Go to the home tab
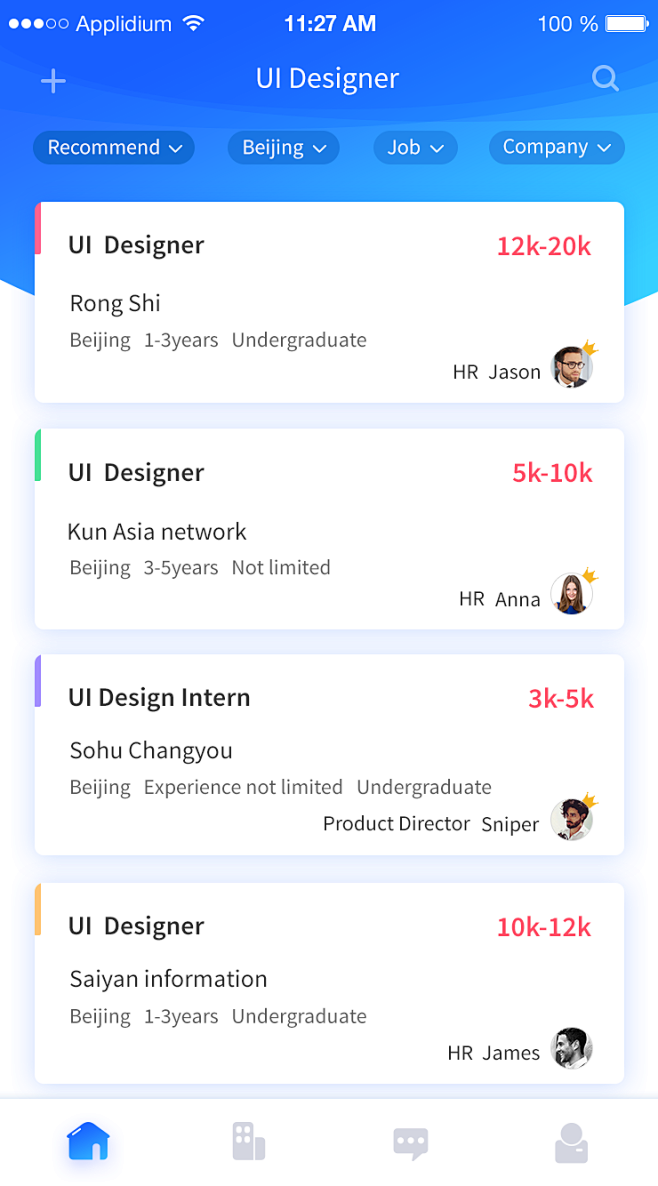 (88, 1141)
